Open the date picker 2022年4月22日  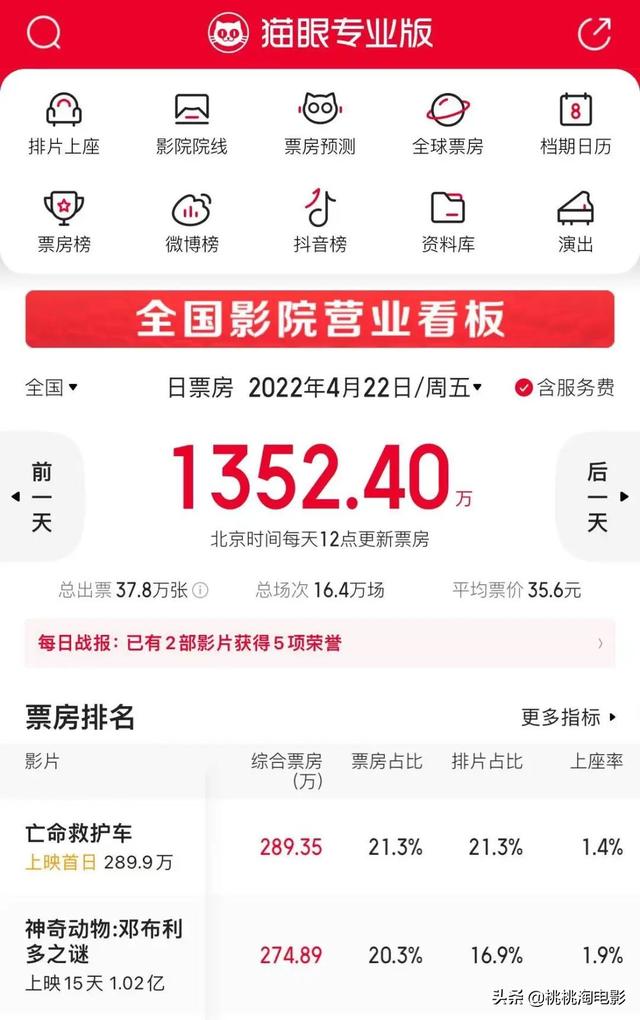(x=364, y=388)
